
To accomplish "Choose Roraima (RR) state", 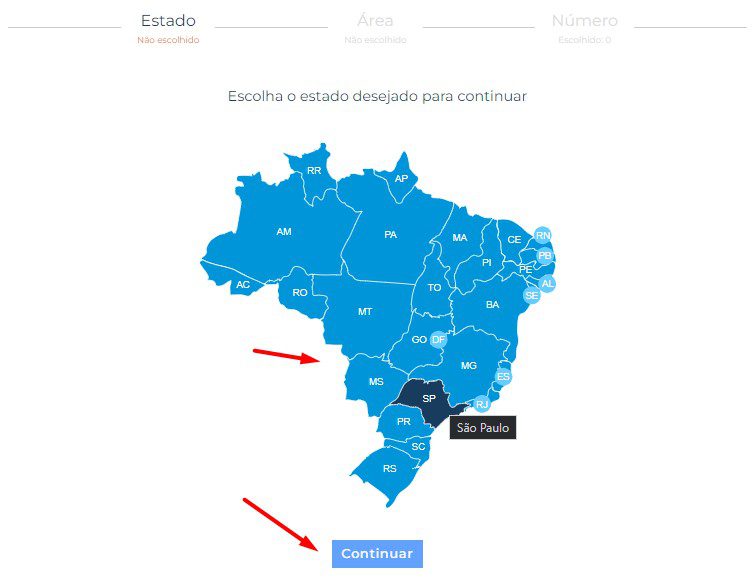I will 314,171.
